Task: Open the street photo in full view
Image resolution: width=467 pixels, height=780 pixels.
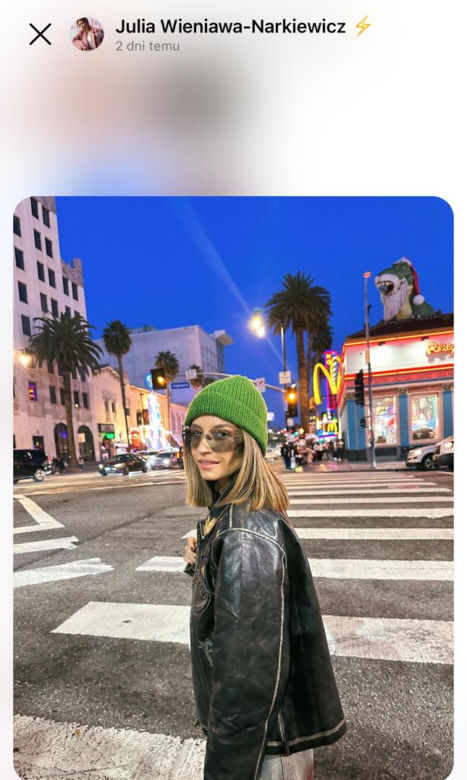Action: 233,488
